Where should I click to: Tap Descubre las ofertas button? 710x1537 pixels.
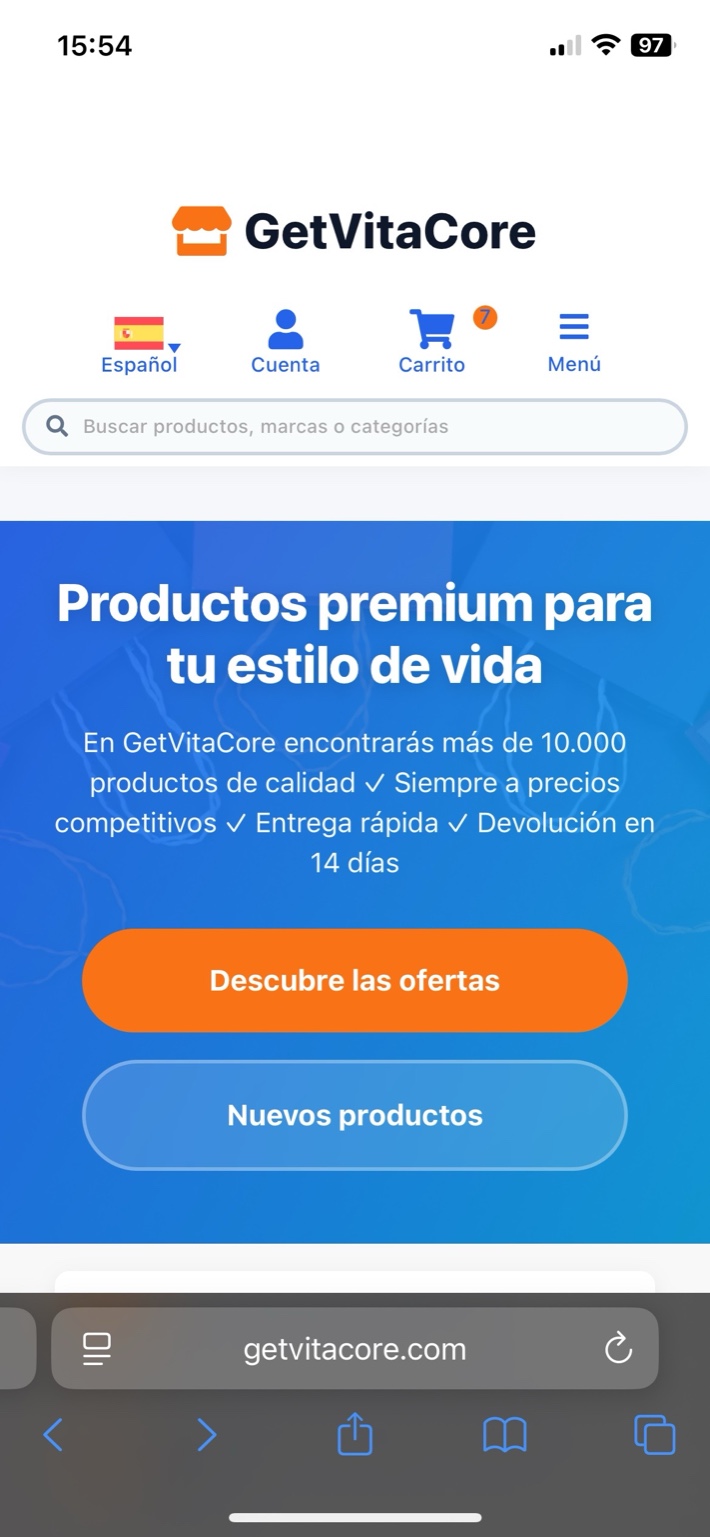(355, 980)
